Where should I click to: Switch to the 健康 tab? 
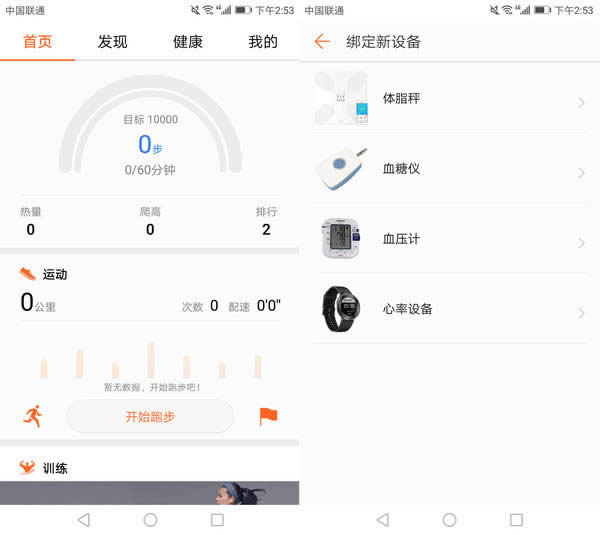tap(188, 42)
